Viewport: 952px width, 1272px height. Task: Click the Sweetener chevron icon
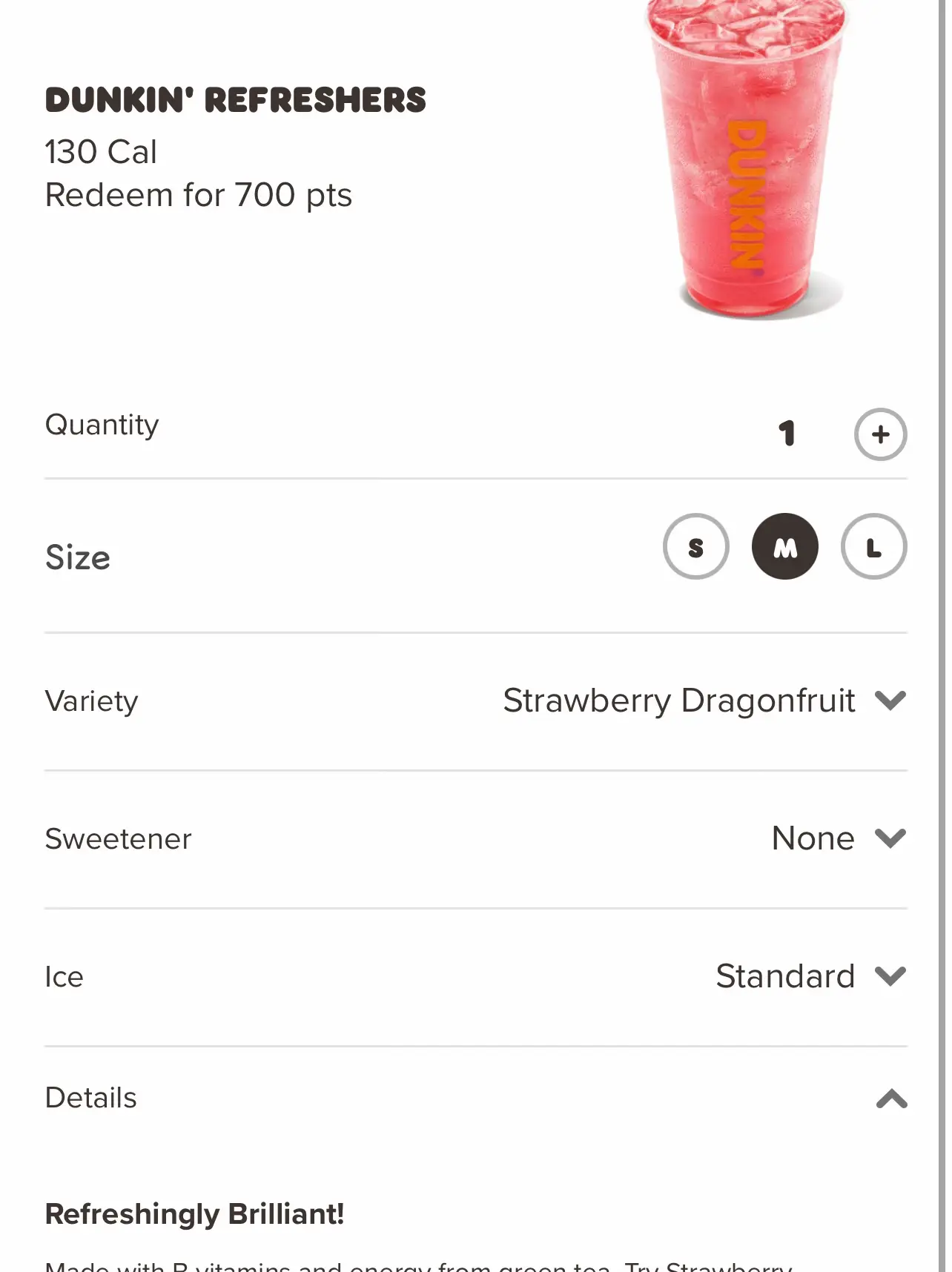(x=891, y=838)
